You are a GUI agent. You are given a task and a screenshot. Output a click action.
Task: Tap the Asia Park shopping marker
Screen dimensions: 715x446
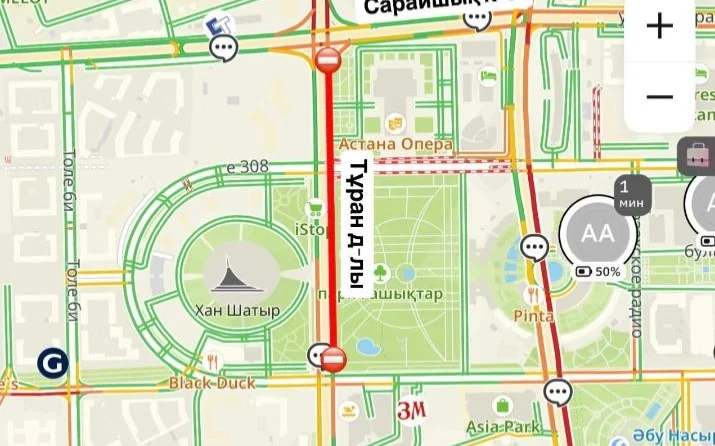point(503,406)
